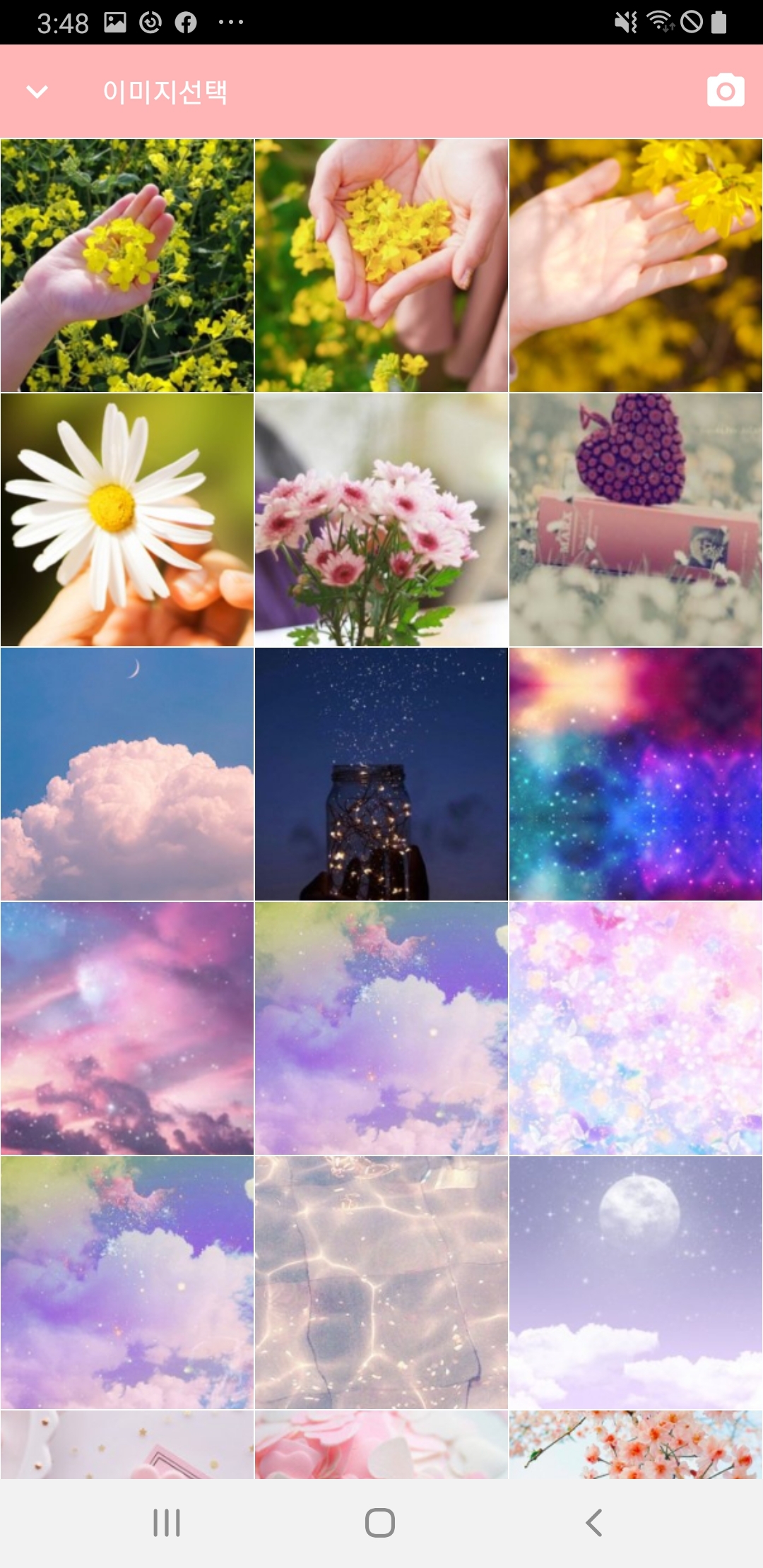Select the pink sunset clouds image
Image resolution: width=763 pixels, height=1568 pixels.
coord(127,1028)
